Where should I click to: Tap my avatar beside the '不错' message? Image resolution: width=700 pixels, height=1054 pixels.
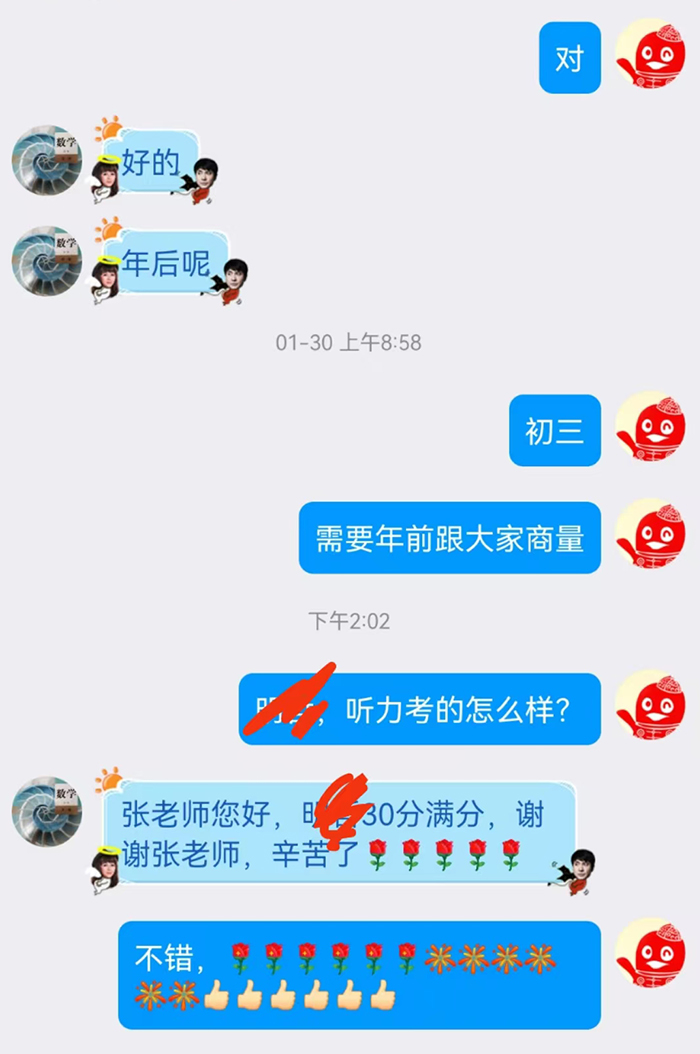650,954
